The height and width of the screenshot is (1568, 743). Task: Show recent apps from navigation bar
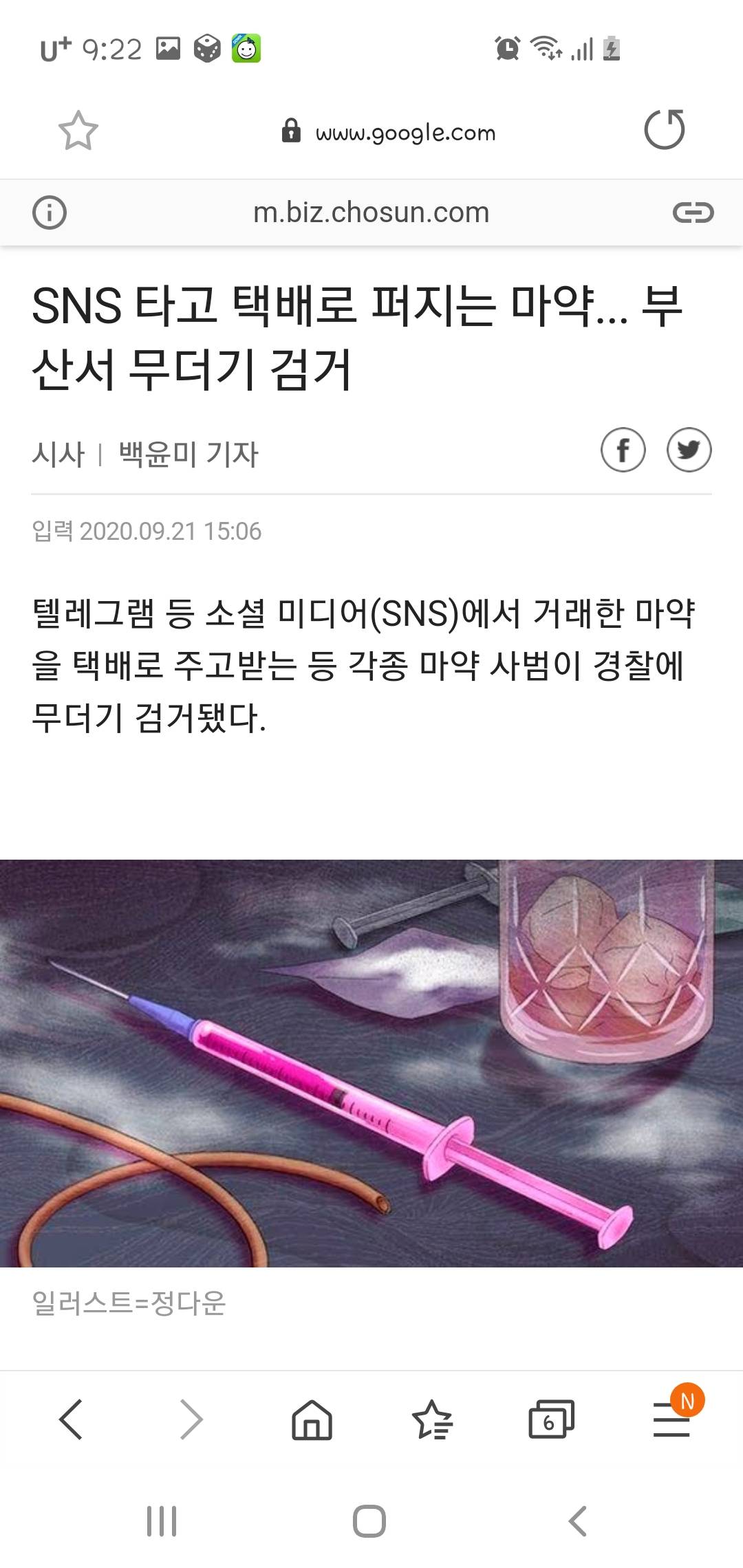click(162, 1521)
